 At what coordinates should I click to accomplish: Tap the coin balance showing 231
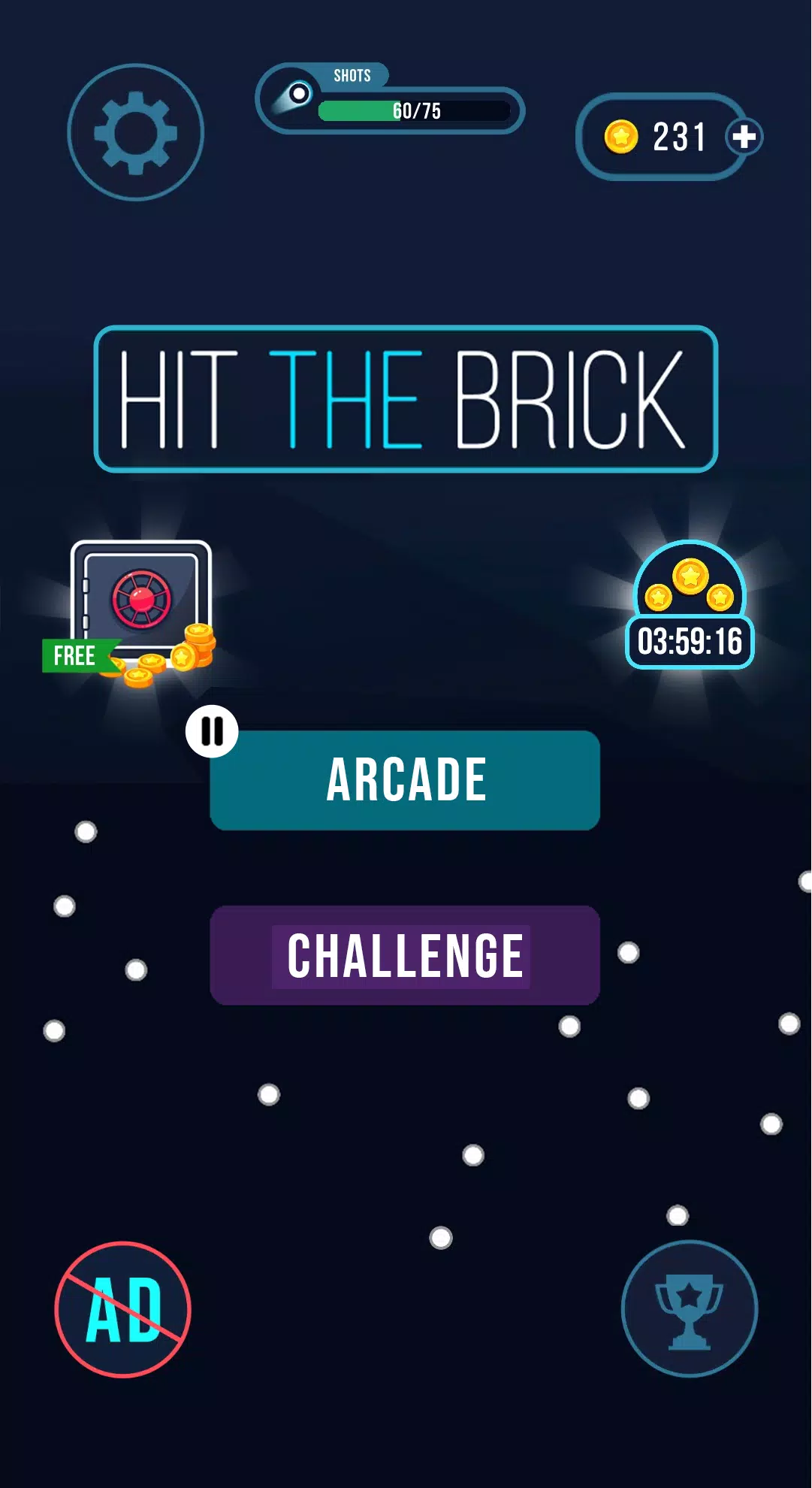point(678,136)
